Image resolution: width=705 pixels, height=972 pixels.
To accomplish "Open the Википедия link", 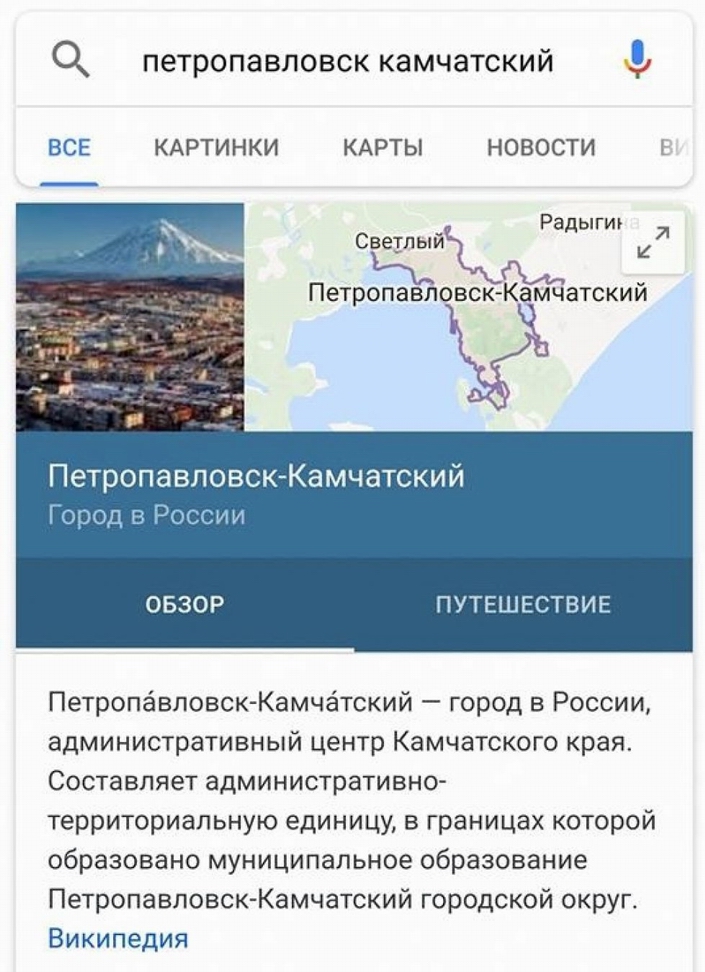I will [117, 938].
